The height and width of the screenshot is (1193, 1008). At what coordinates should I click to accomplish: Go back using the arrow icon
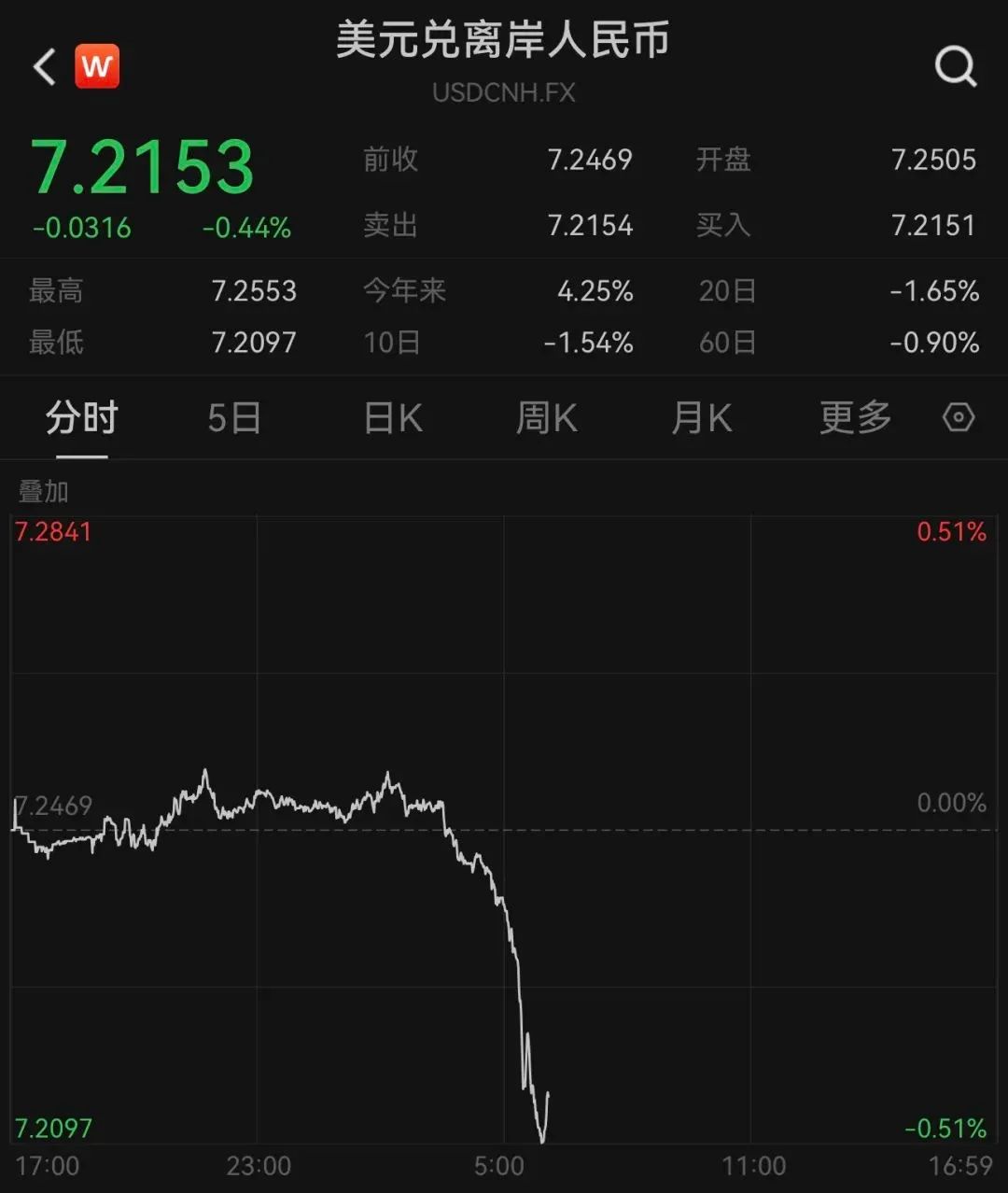pos(44,67)
